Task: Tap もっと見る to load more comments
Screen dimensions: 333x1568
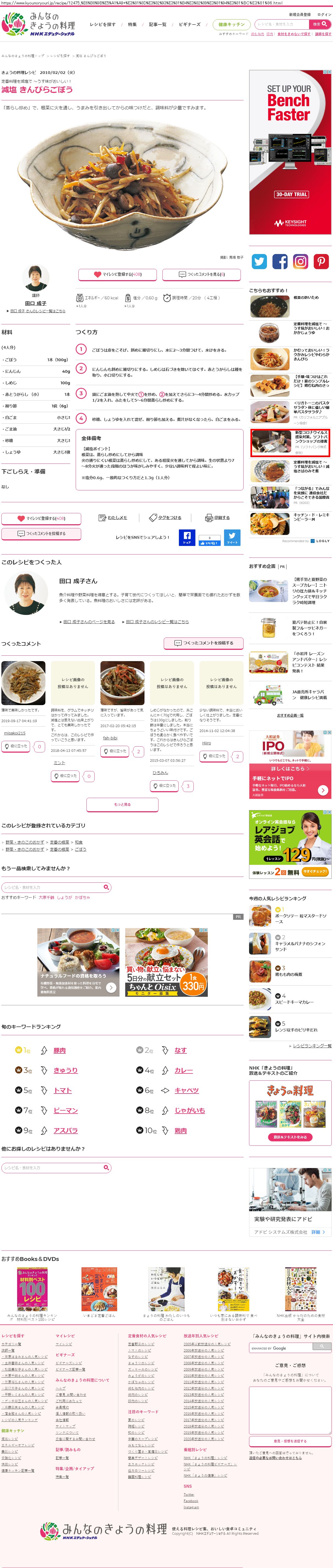Action: click(122, 804)
